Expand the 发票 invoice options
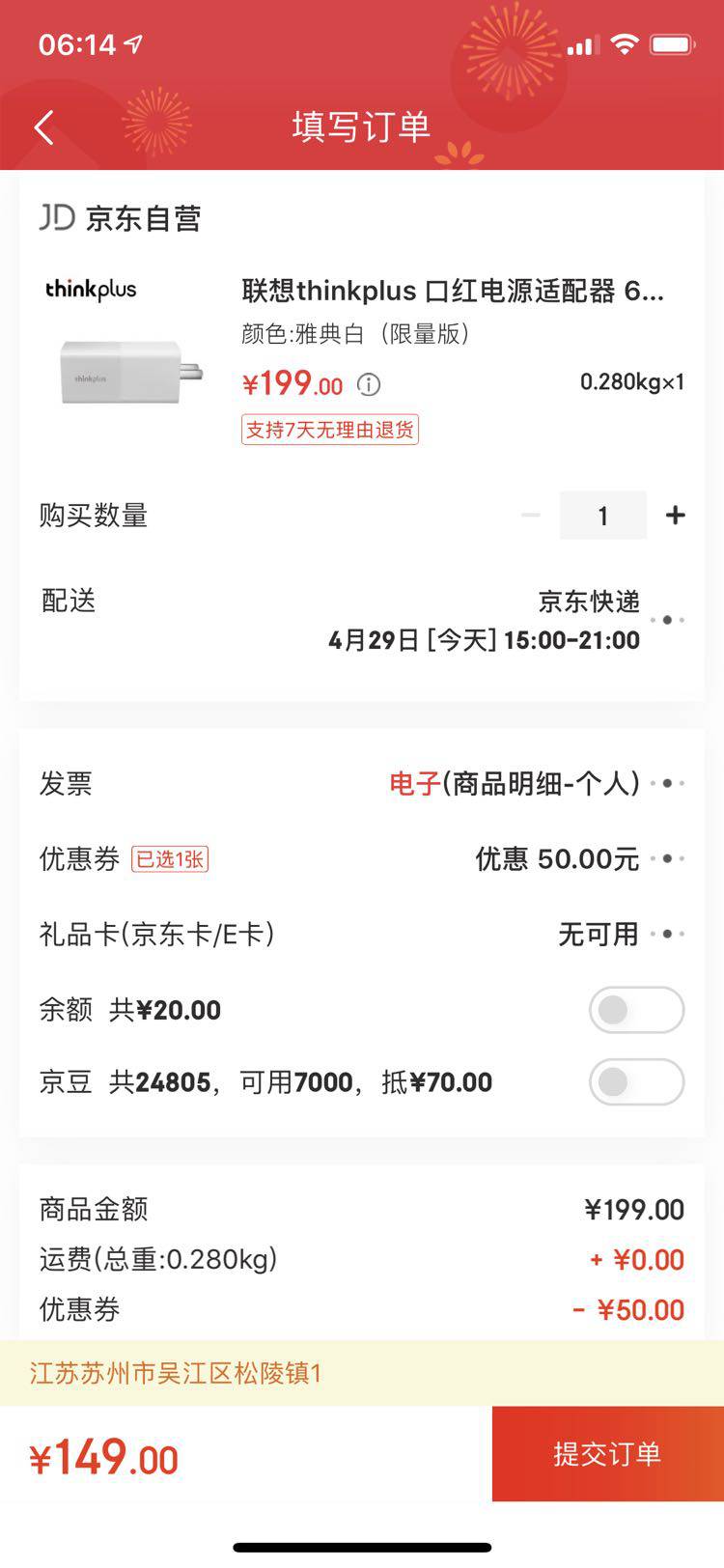The width and height of the screenshot is (724, 1568). click(x=667, y=783)
